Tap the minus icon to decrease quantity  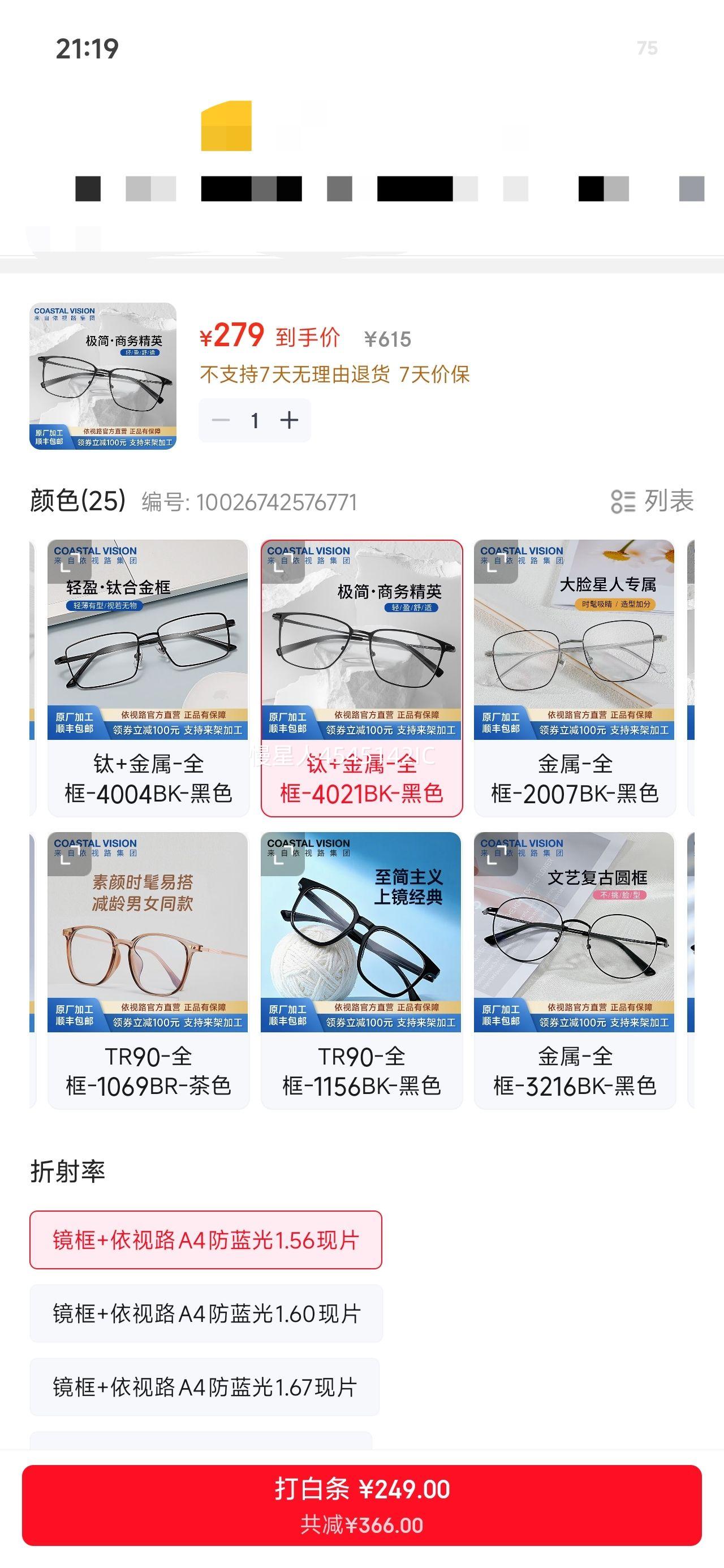[x=221, y=419]
